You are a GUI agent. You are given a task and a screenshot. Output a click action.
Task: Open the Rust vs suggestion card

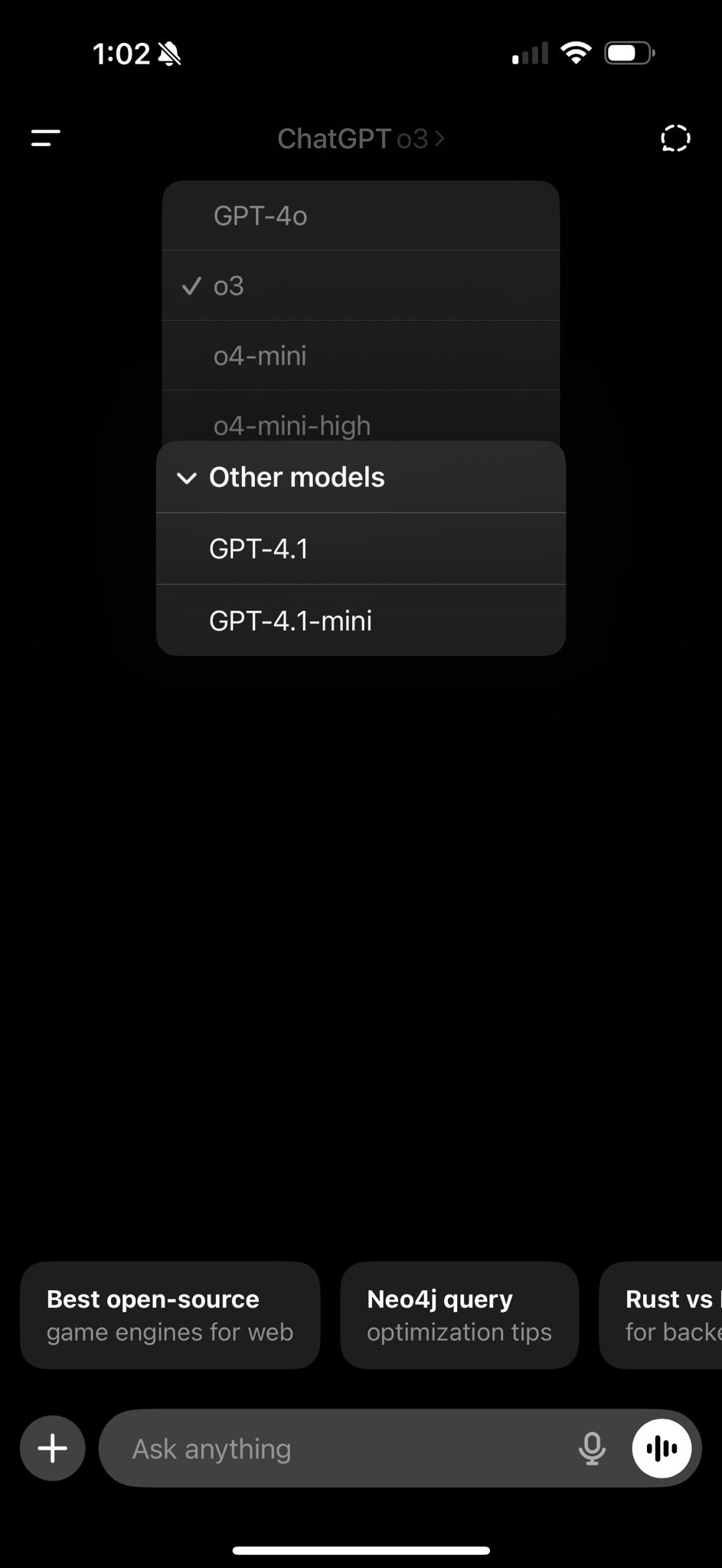click(x=662, y=1315)
